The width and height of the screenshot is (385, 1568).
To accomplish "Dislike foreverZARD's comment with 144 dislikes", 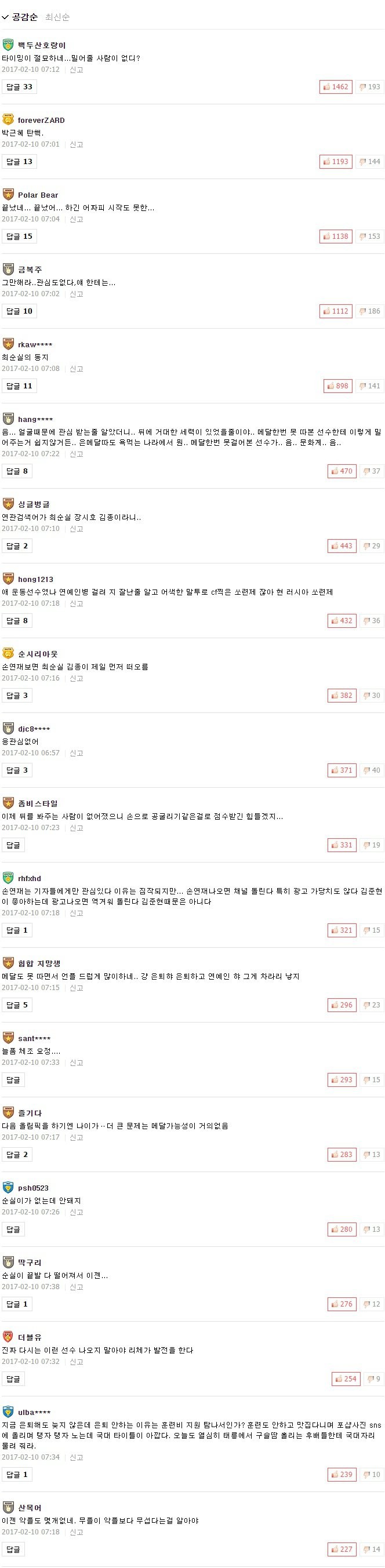I will [370, 162].
